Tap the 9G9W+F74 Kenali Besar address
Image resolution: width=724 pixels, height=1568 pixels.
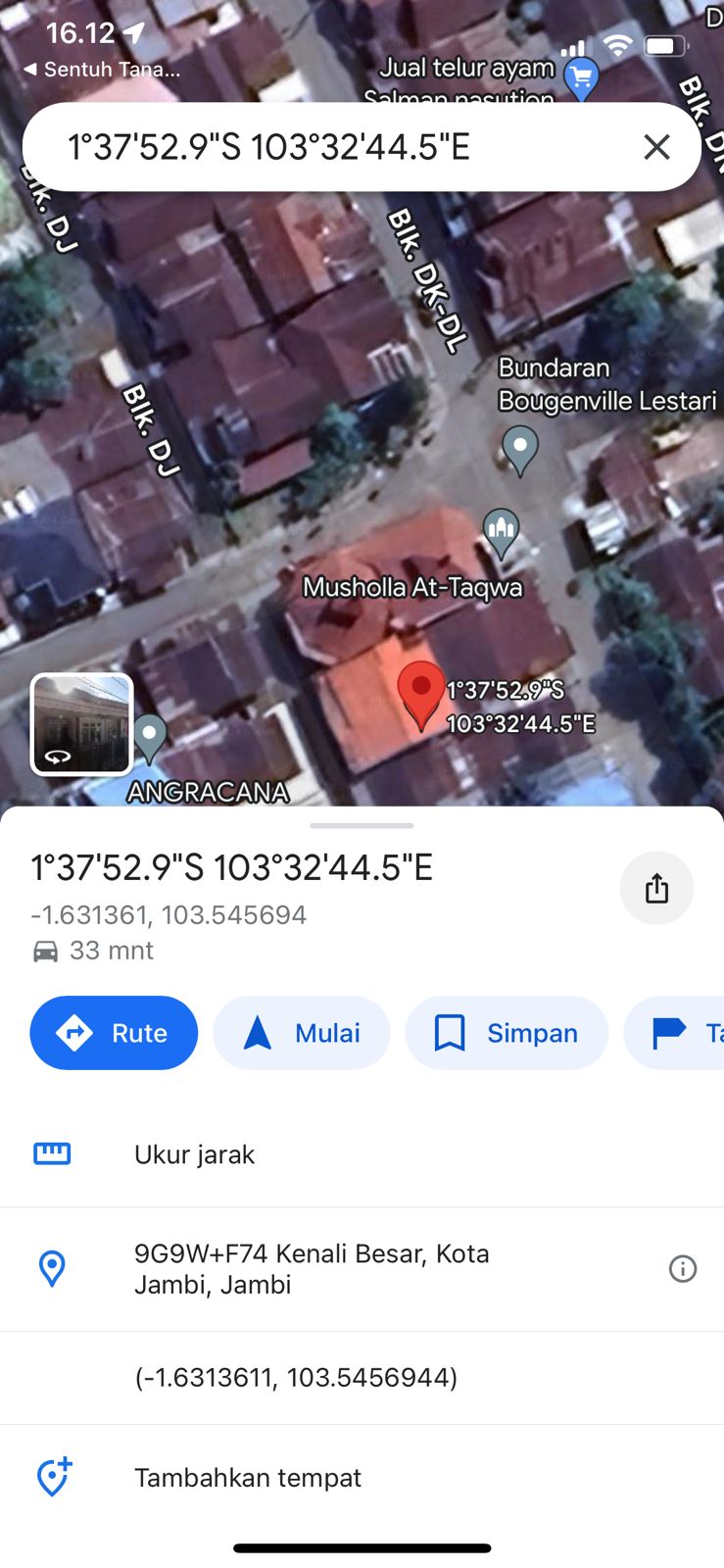click(x=312, y=1268)
